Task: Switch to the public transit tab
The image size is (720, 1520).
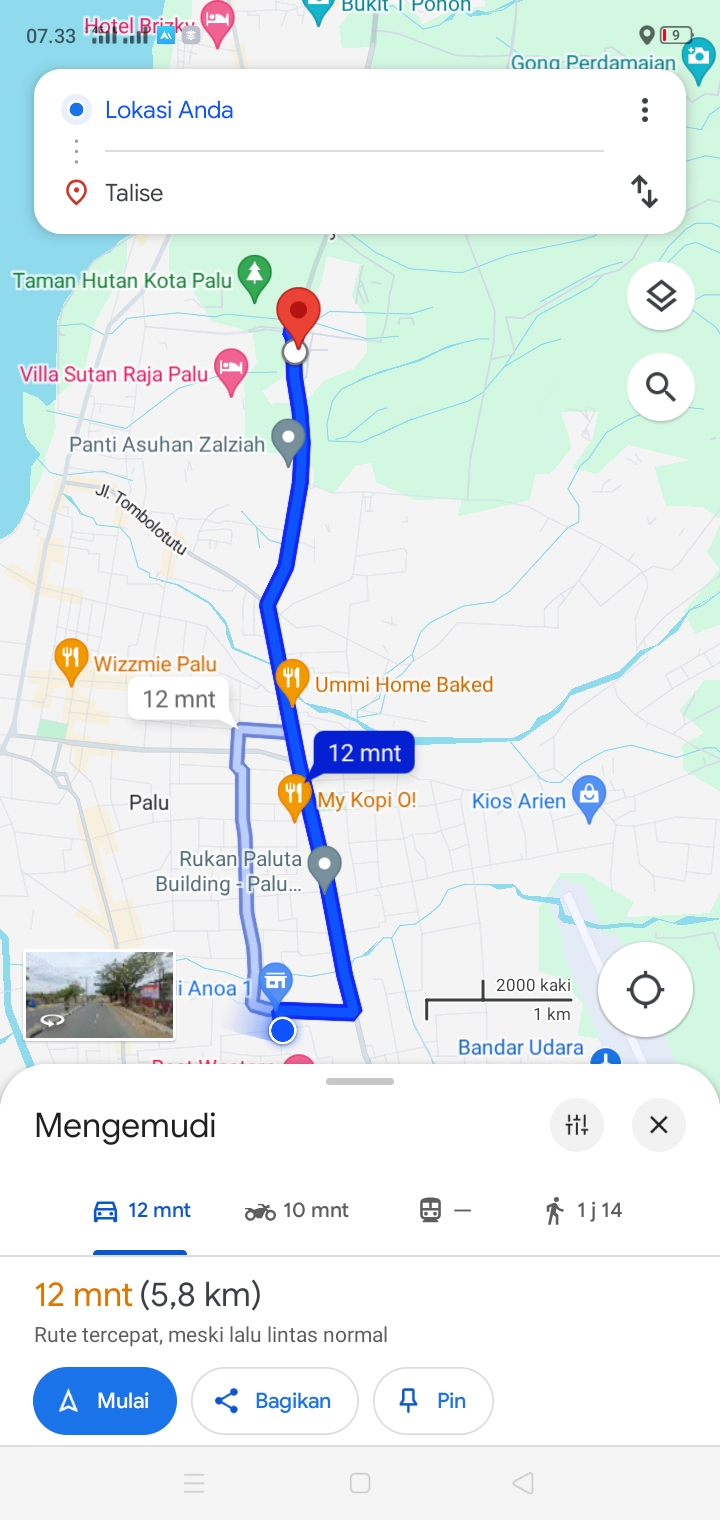Action: 444,1211
